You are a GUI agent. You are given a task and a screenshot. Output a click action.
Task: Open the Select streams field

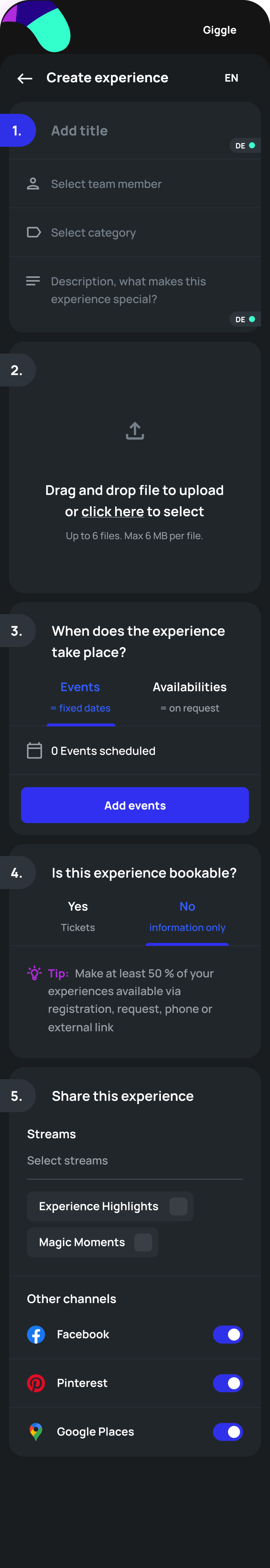click(x=135, y=1160)
